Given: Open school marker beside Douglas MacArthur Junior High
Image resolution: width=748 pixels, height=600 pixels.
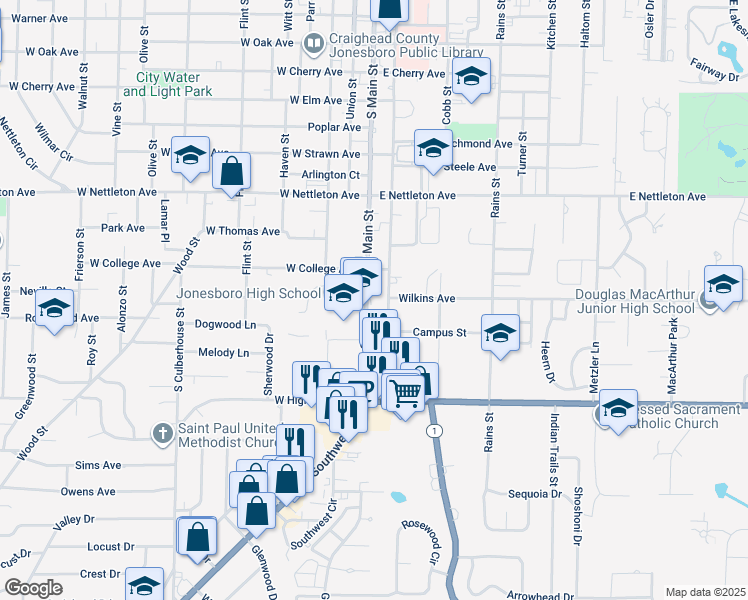Looking at the screenshot, I should pos(723,282).
